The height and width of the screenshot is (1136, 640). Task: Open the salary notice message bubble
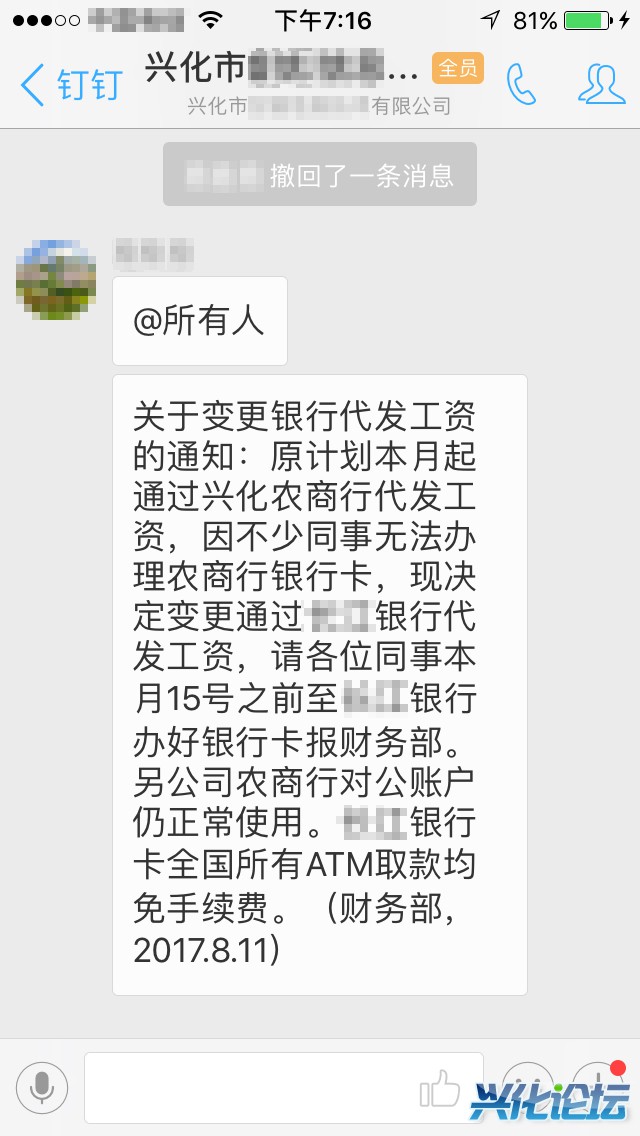319,685
